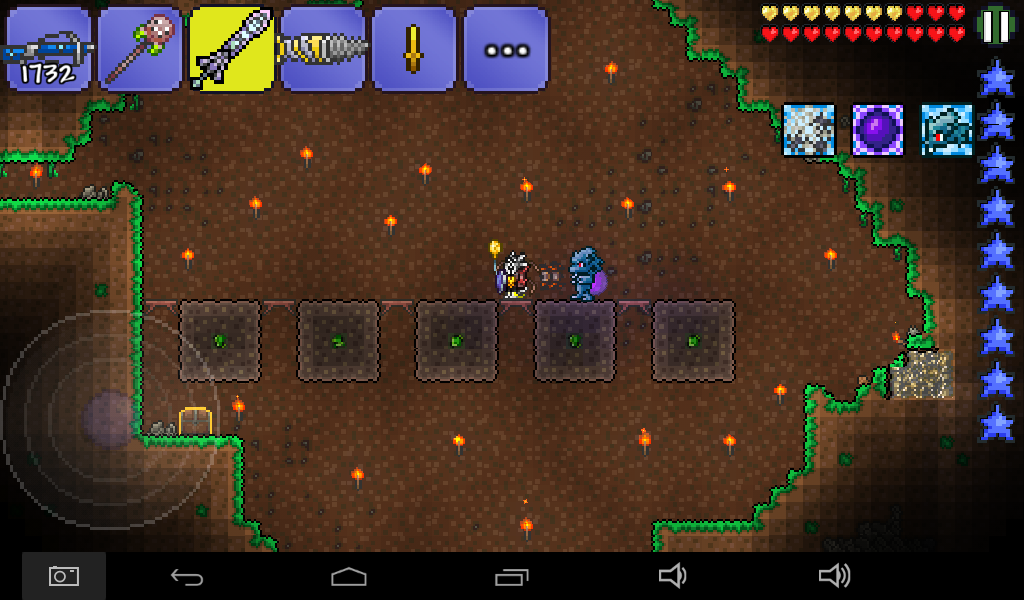This screenshot has height=600, width=1024.
Task: Equip the drill from the hotbar
Action: pyautogui.click(x=322, y=49)
